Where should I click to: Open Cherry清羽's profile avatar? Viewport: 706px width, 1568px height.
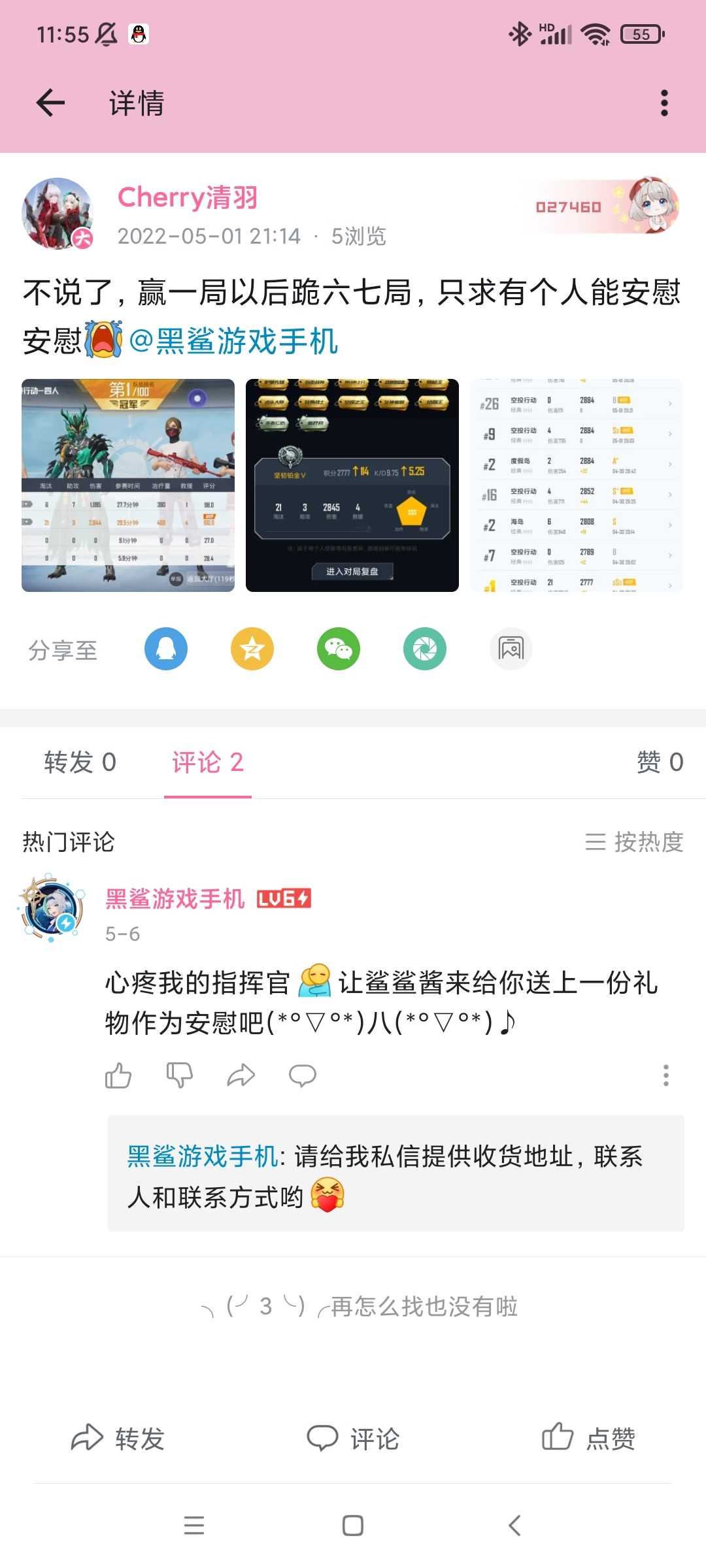(58, 214)
